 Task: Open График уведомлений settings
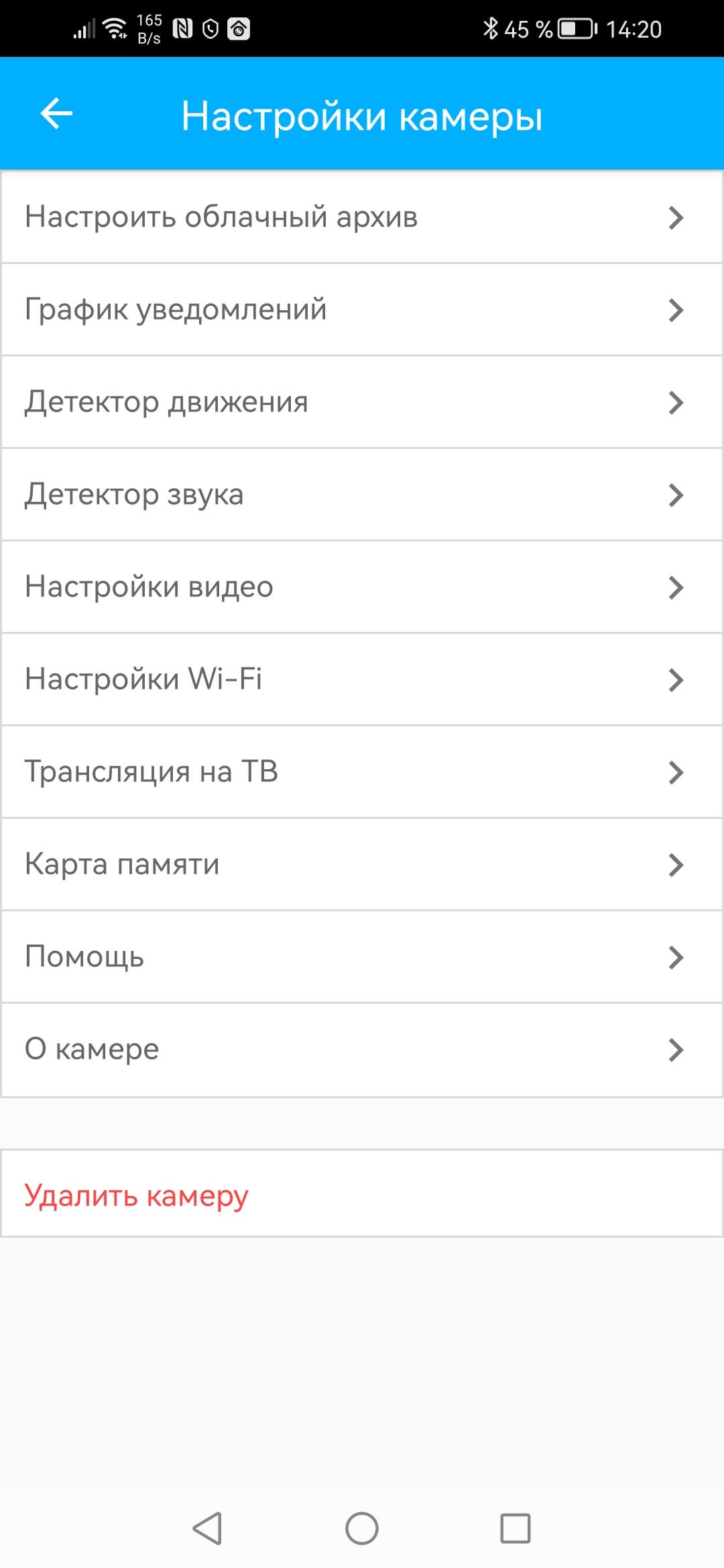[x=362, y=310]
